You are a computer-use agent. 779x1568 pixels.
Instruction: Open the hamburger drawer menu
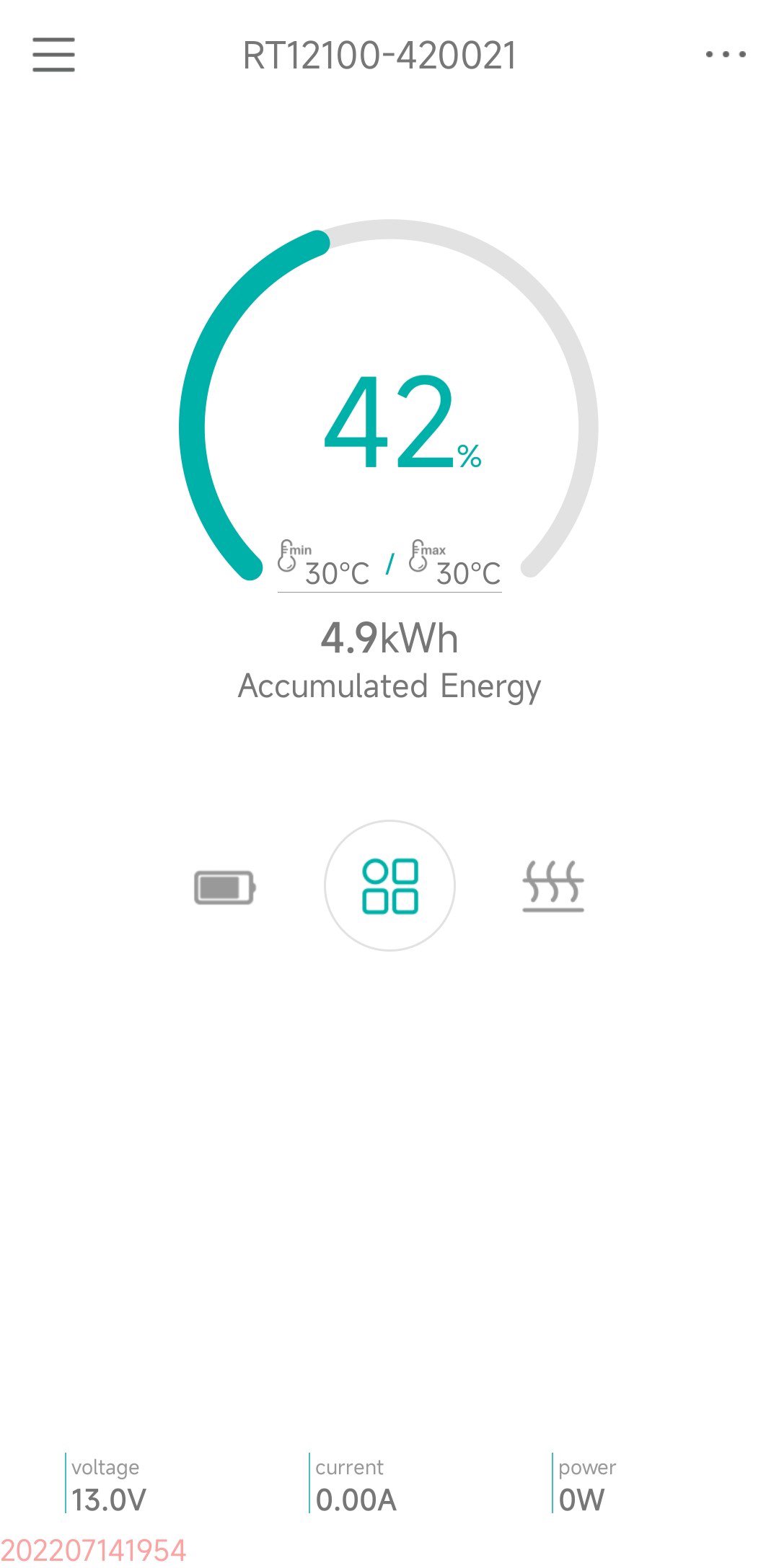[x=53, y=55]
